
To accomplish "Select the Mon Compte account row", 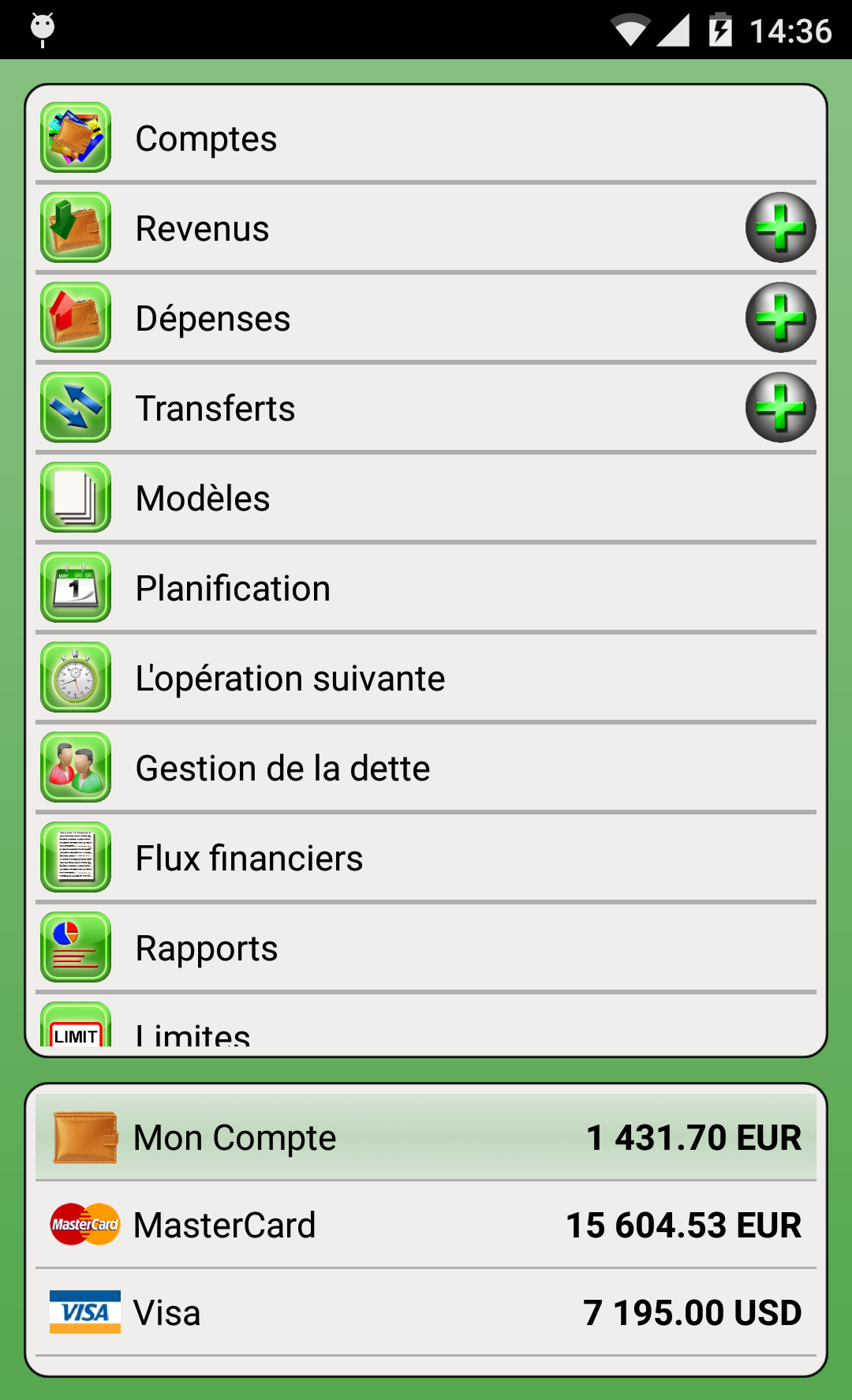I will (x=426, y=1136).
